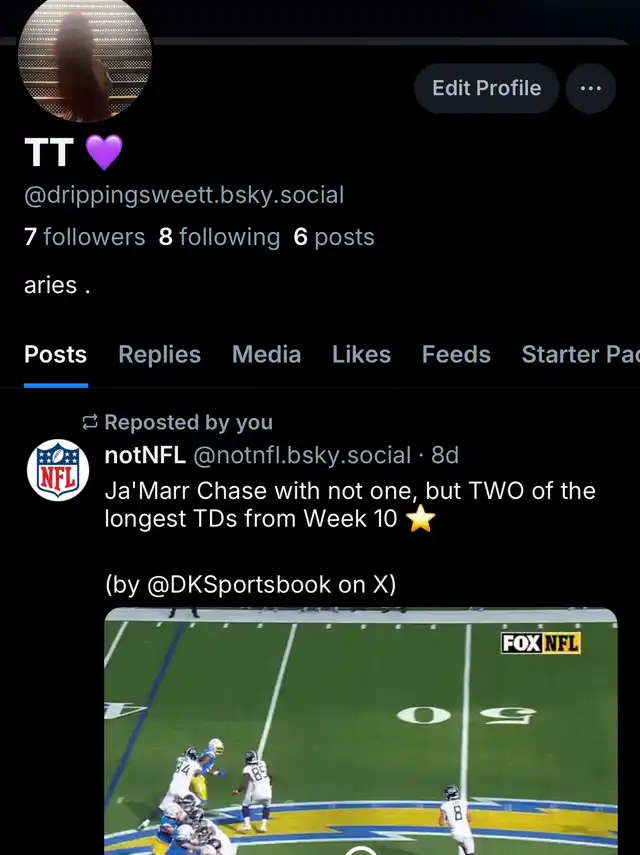Select the Posts tab

(x=55, y=355)
